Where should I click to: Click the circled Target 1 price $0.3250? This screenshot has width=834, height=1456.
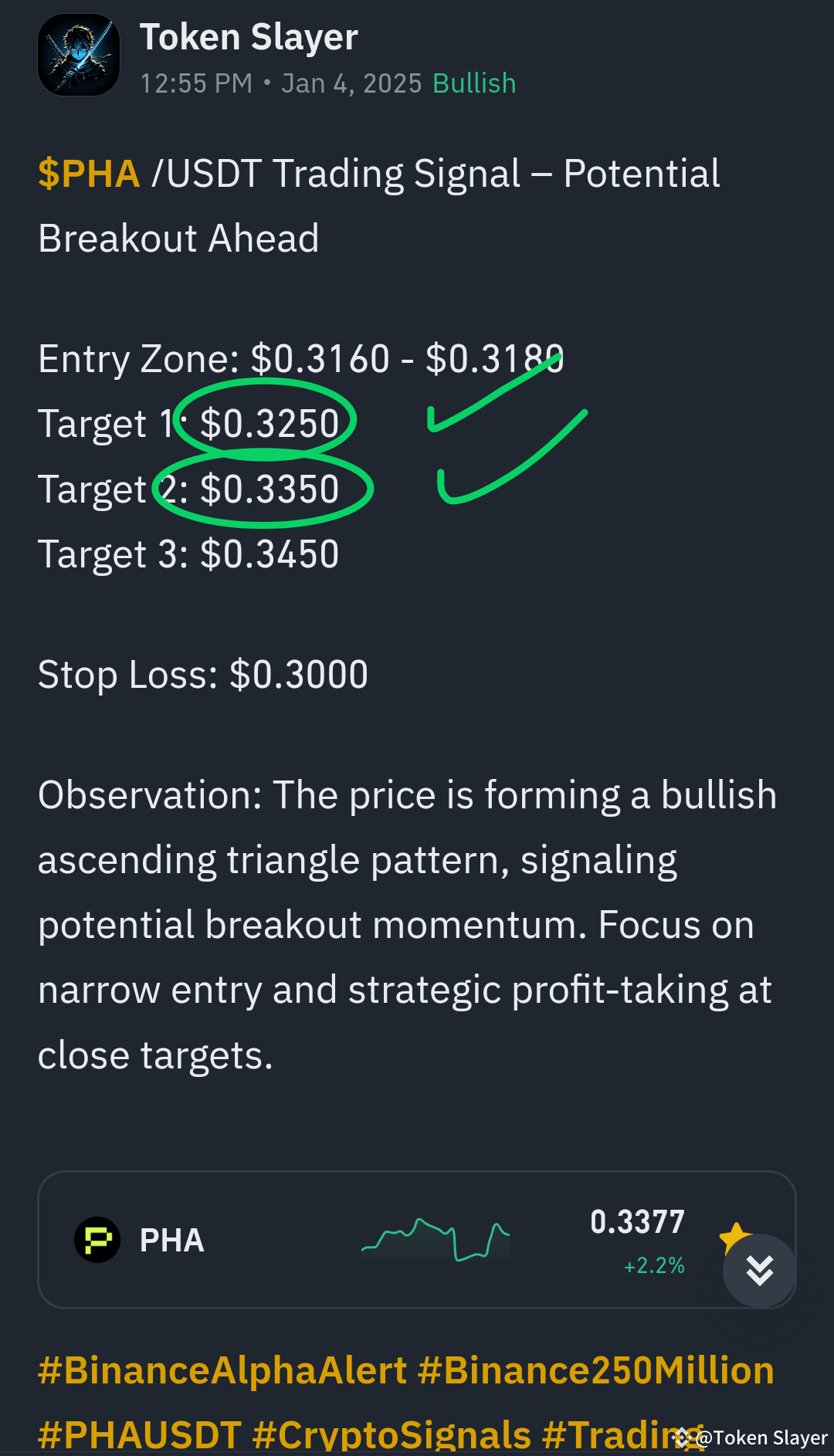270,423
